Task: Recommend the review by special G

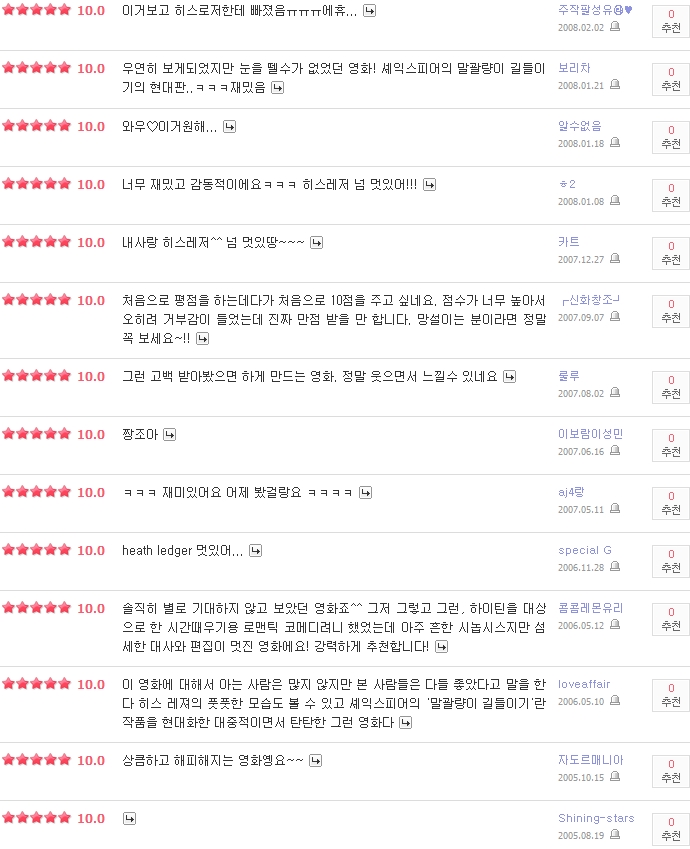Action: [670, 561]
